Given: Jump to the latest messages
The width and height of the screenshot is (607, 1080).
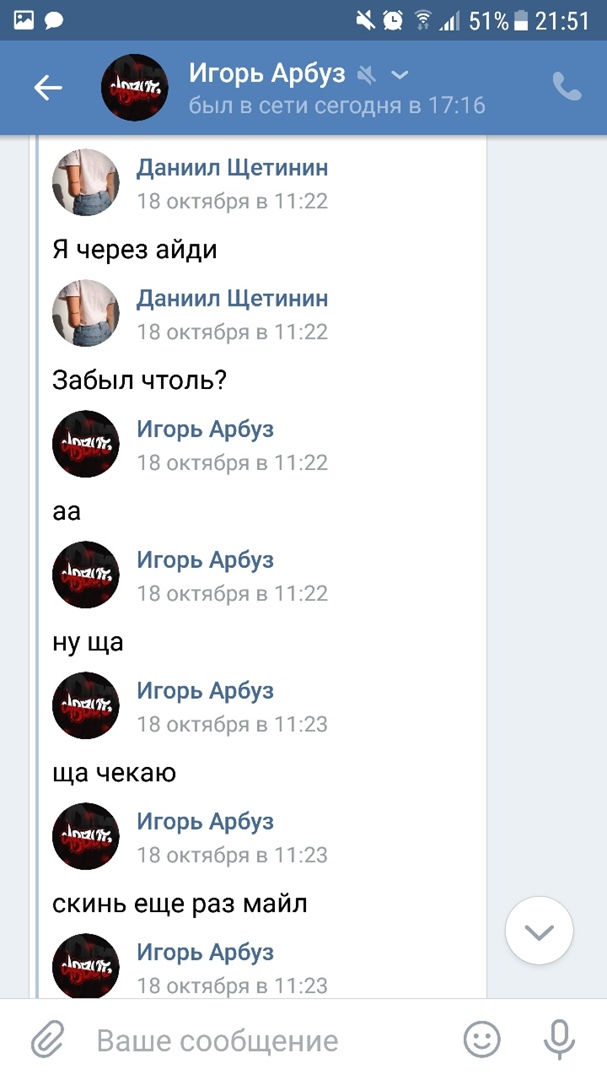Looking at the screenshot, I should pos(539,931).
